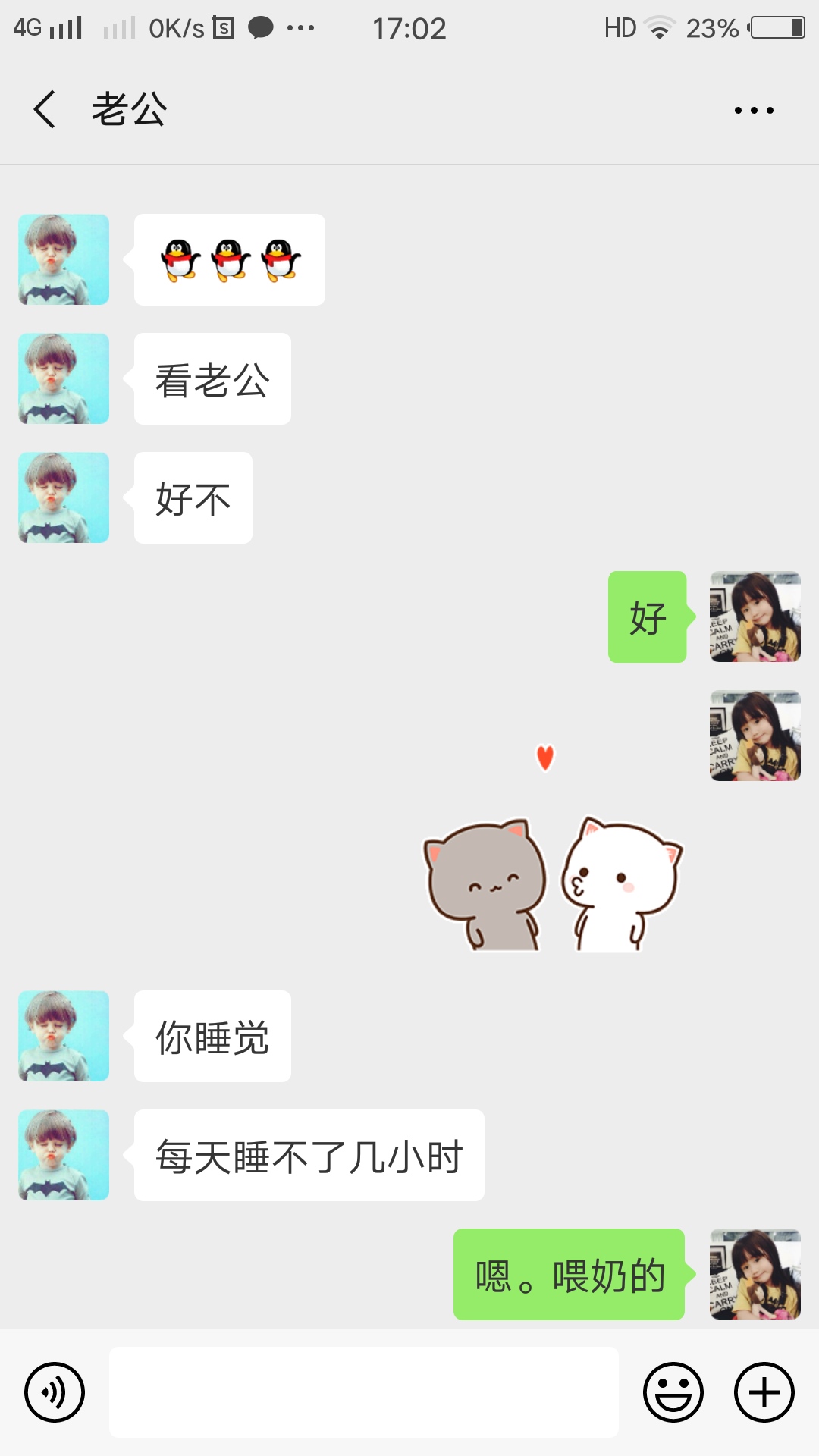The image size is (819, 1456).
Task: Open the emoji sticker panel
Action: click(673, 1392)
